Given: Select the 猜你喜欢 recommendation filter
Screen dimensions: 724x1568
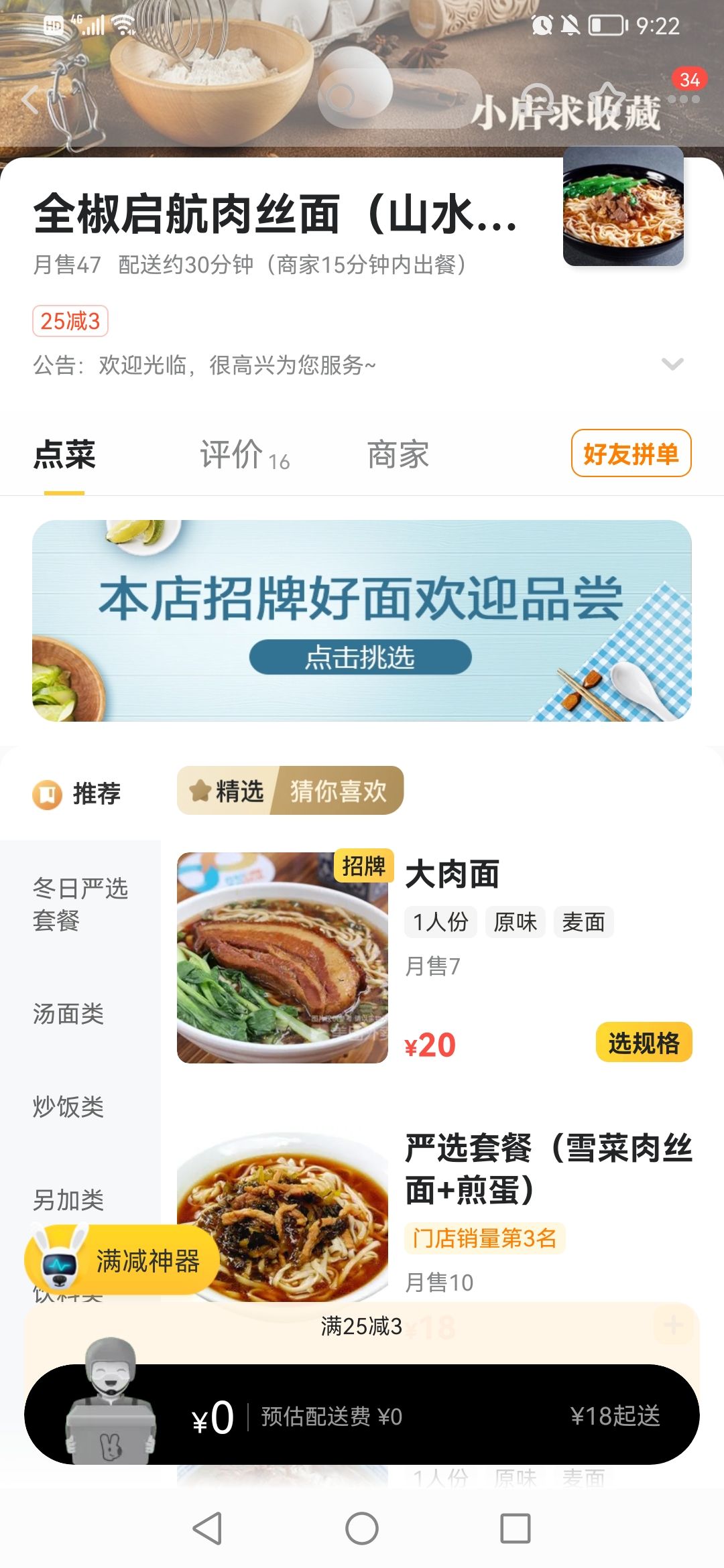Looking at the screenshot, I should pyautogui.click(x=338, y=791).
